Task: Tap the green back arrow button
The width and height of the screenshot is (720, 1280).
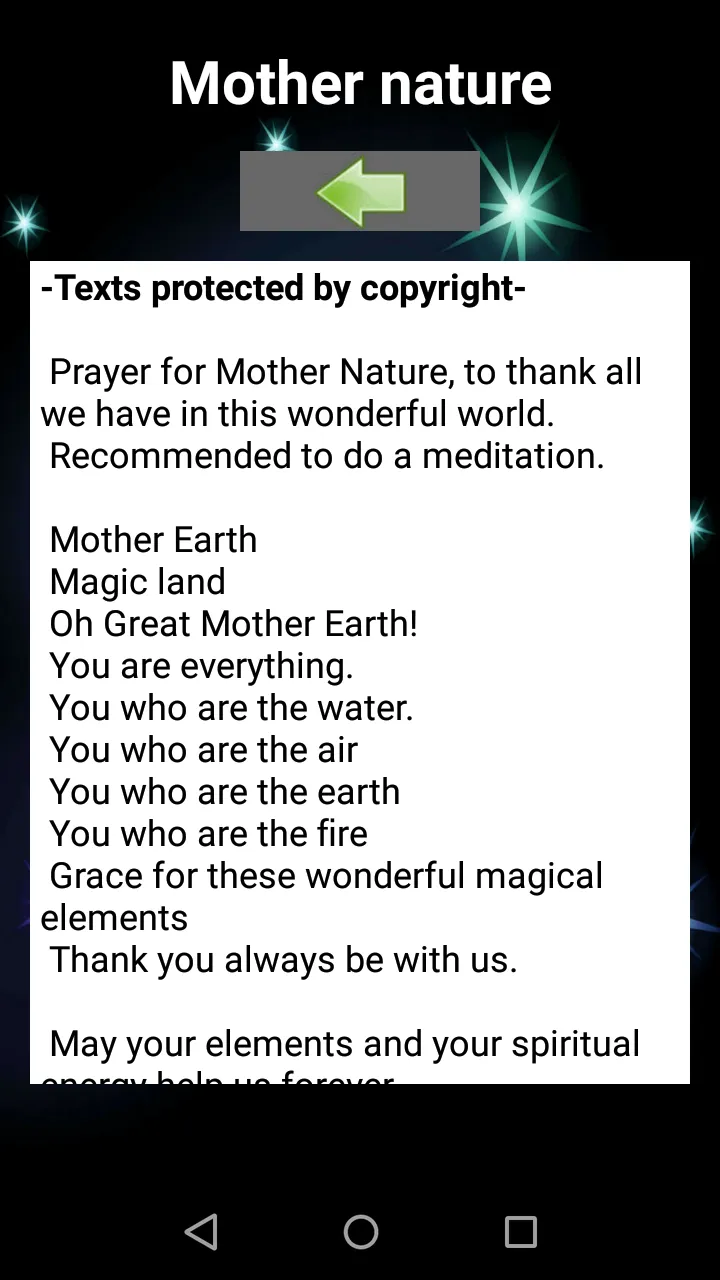Action: tap(360, 191)
